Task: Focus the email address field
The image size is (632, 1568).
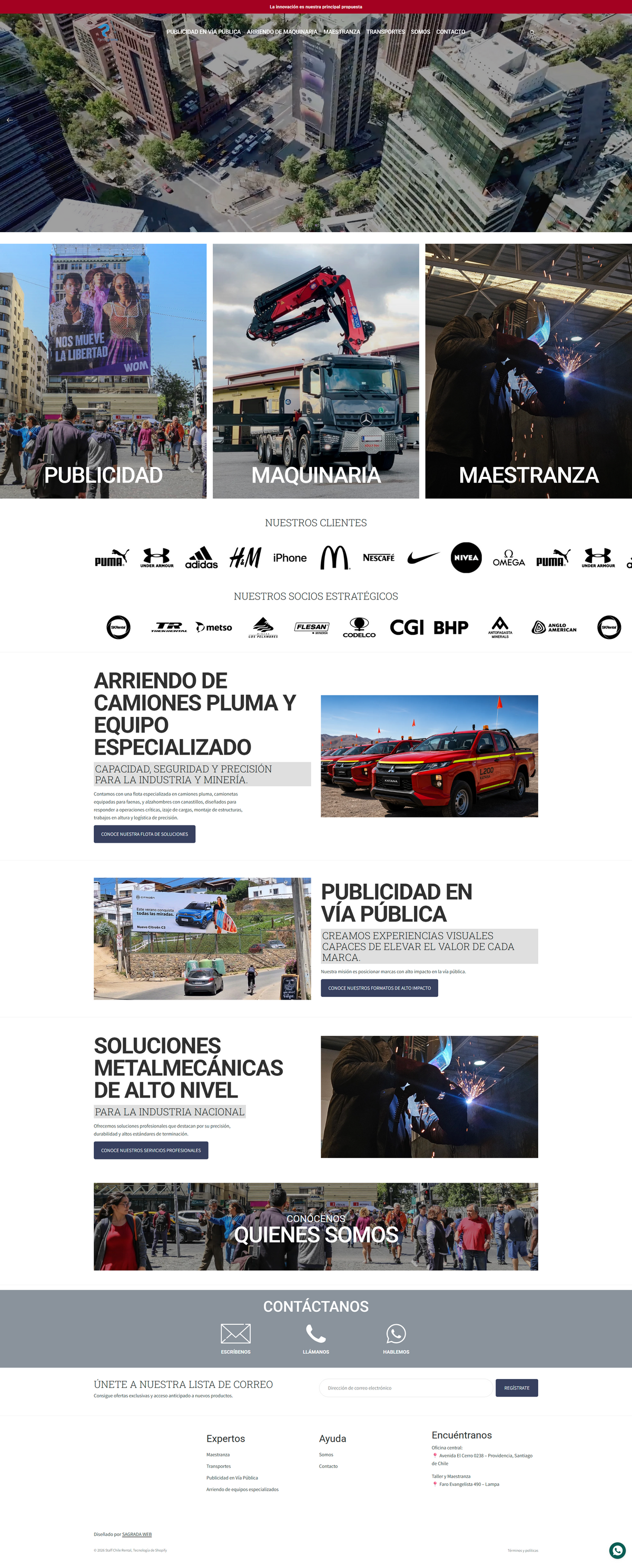Action: (x=406, y=1388)
